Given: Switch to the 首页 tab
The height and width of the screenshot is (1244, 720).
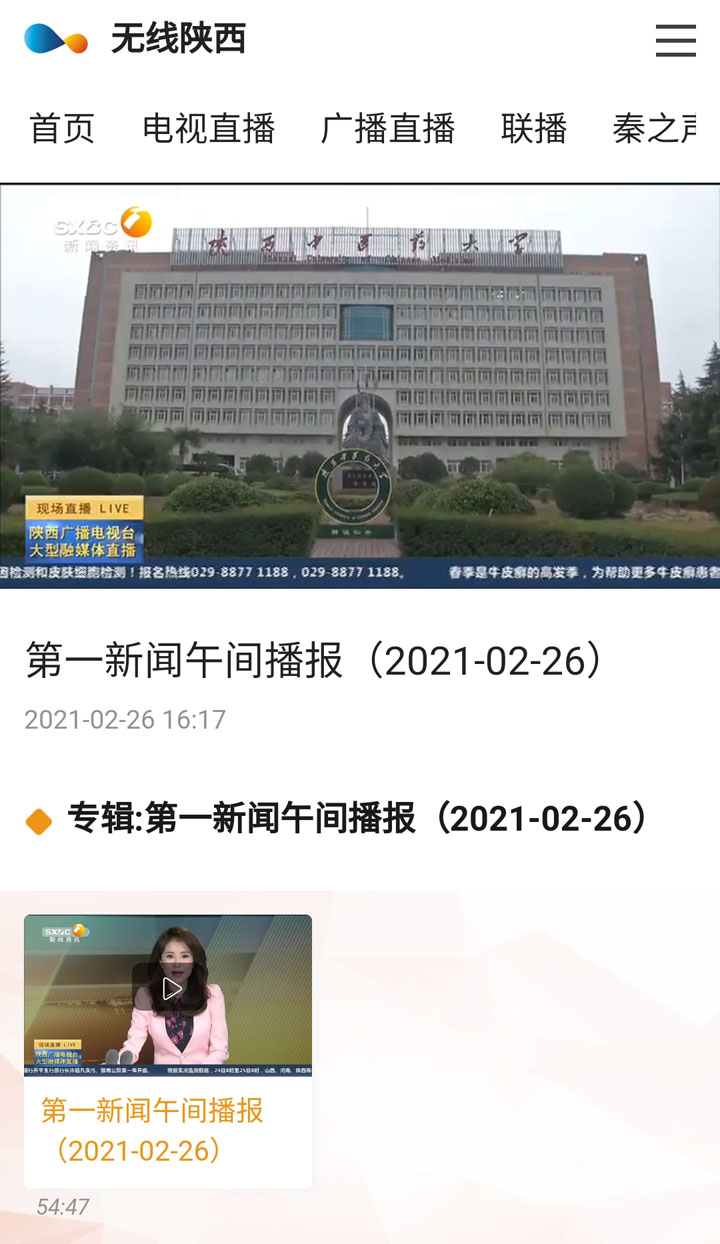Looking at the screenshot, I should pos(62,129).
